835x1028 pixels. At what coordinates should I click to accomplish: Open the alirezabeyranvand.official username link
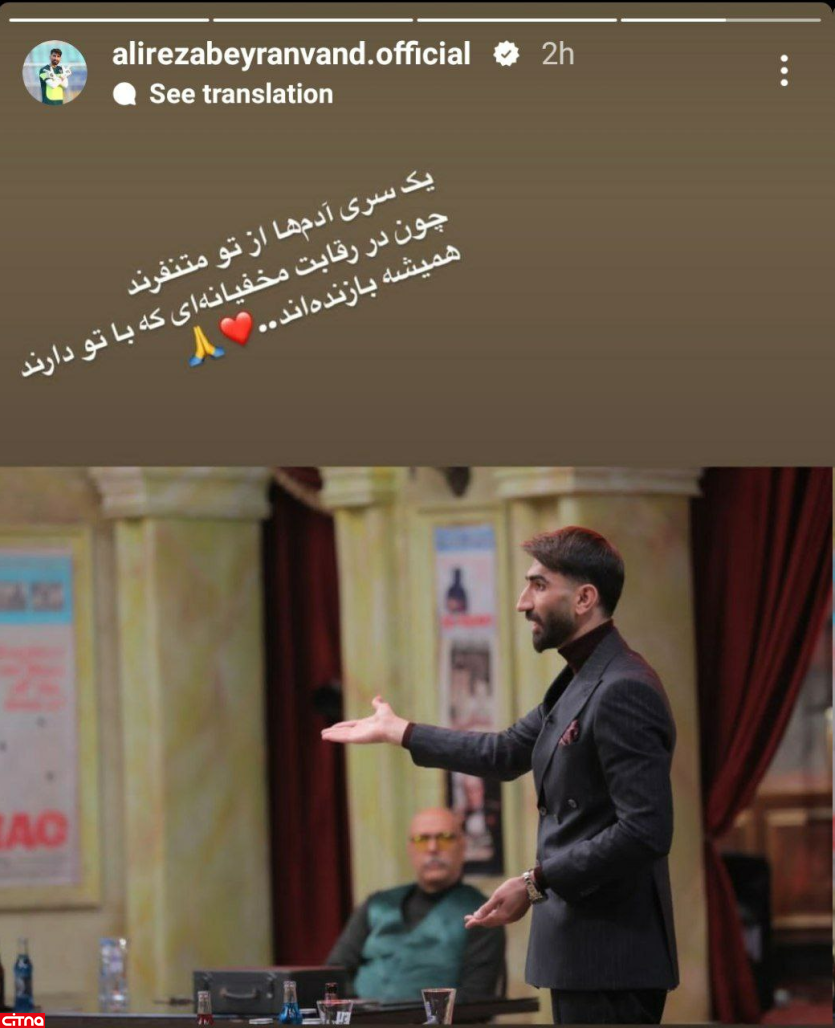(291, 54)
